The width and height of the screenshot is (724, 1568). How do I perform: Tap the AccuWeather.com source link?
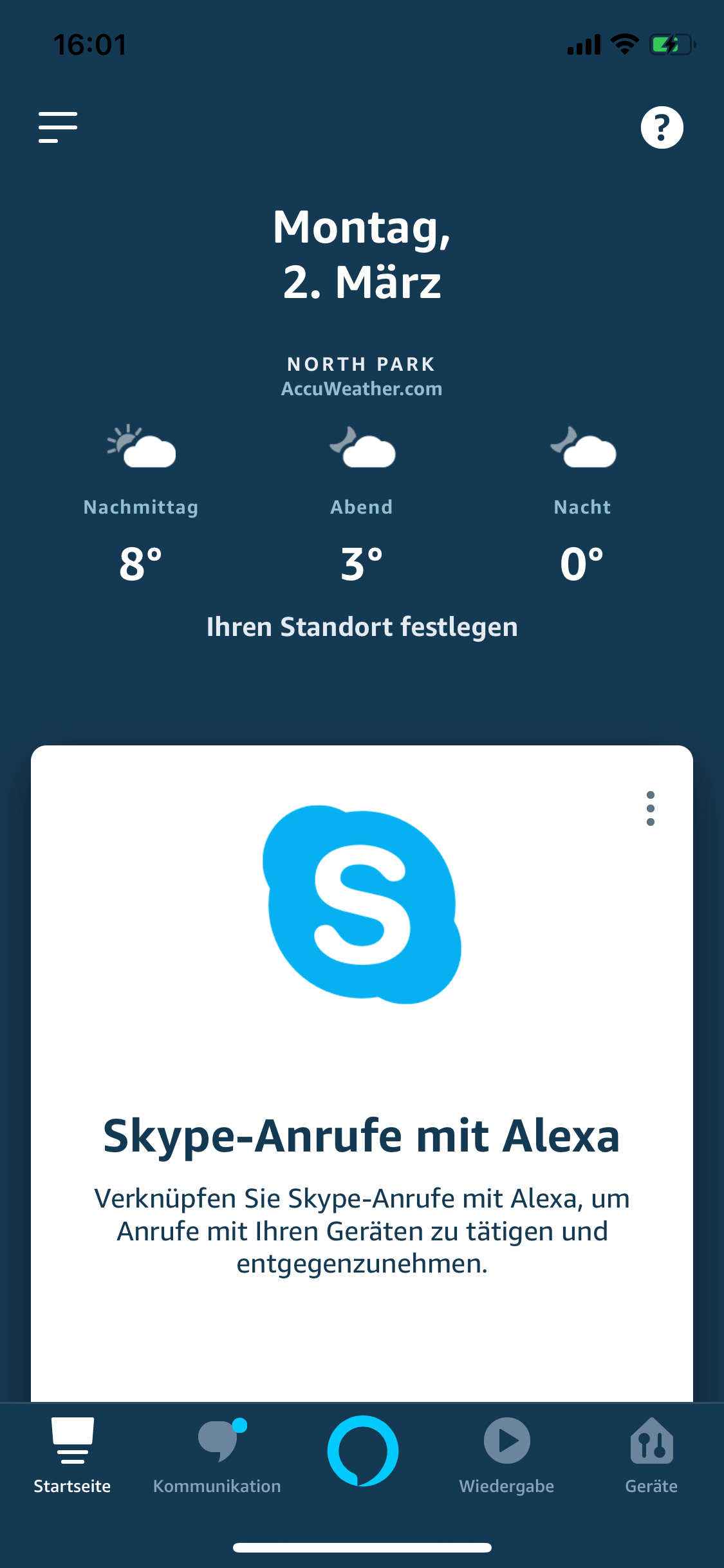[x=362, y=388]
